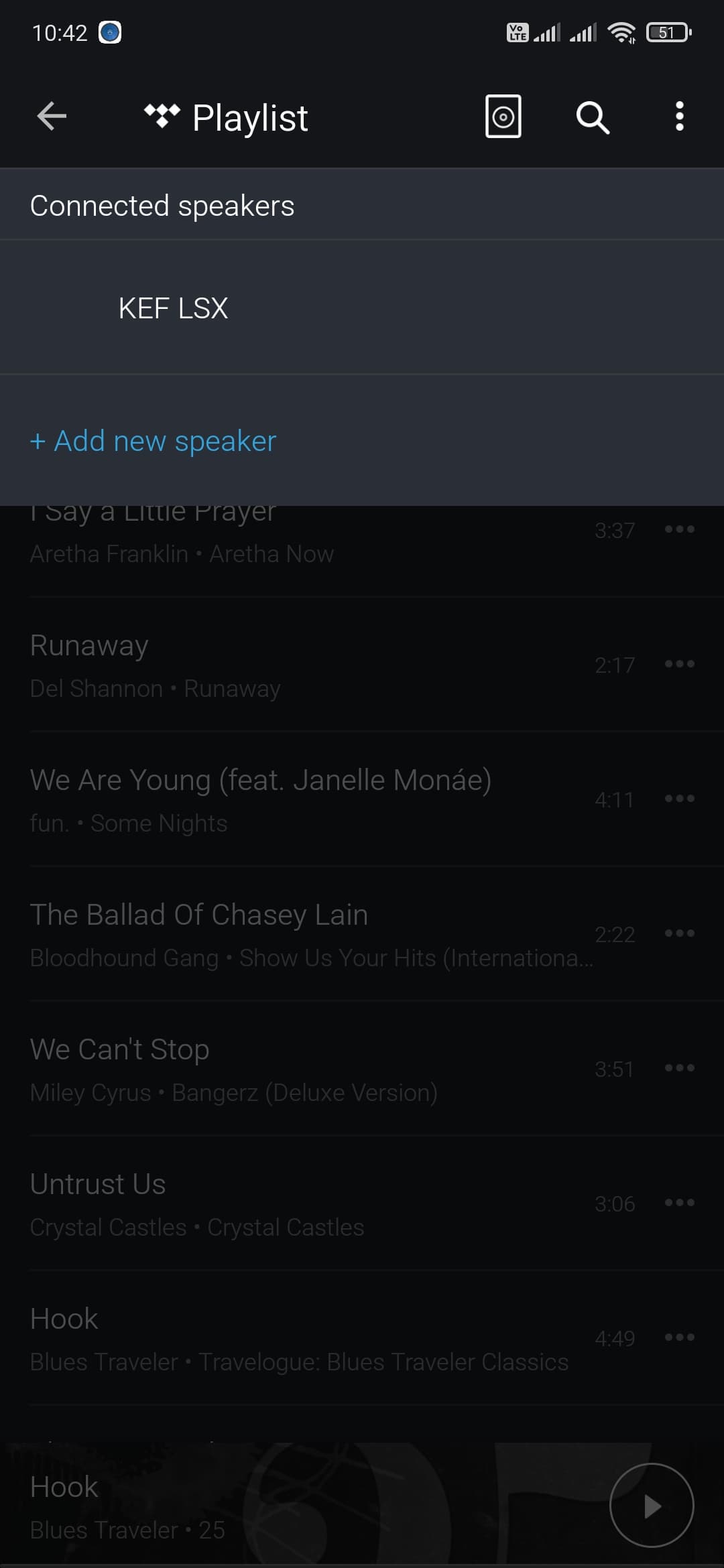Image resolution: width=724 pixels, height=1568 pixels.
Task: Tap the play button in mini player
Action: tap(651, 1506)
